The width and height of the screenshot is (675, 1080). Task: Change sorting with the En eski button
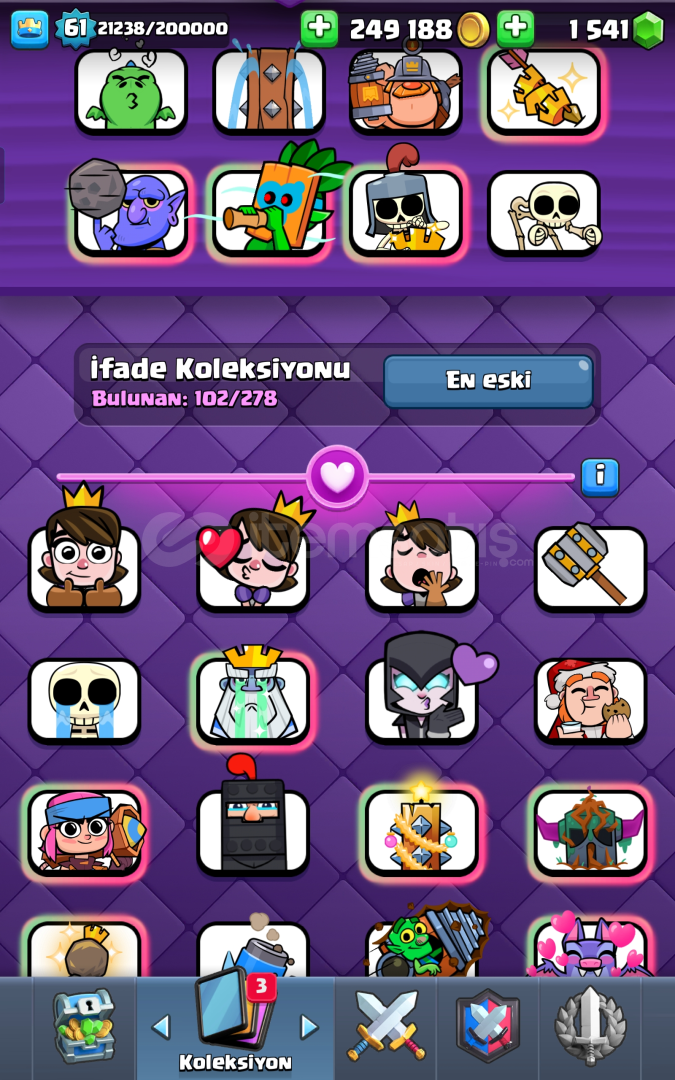click(488, 381)
